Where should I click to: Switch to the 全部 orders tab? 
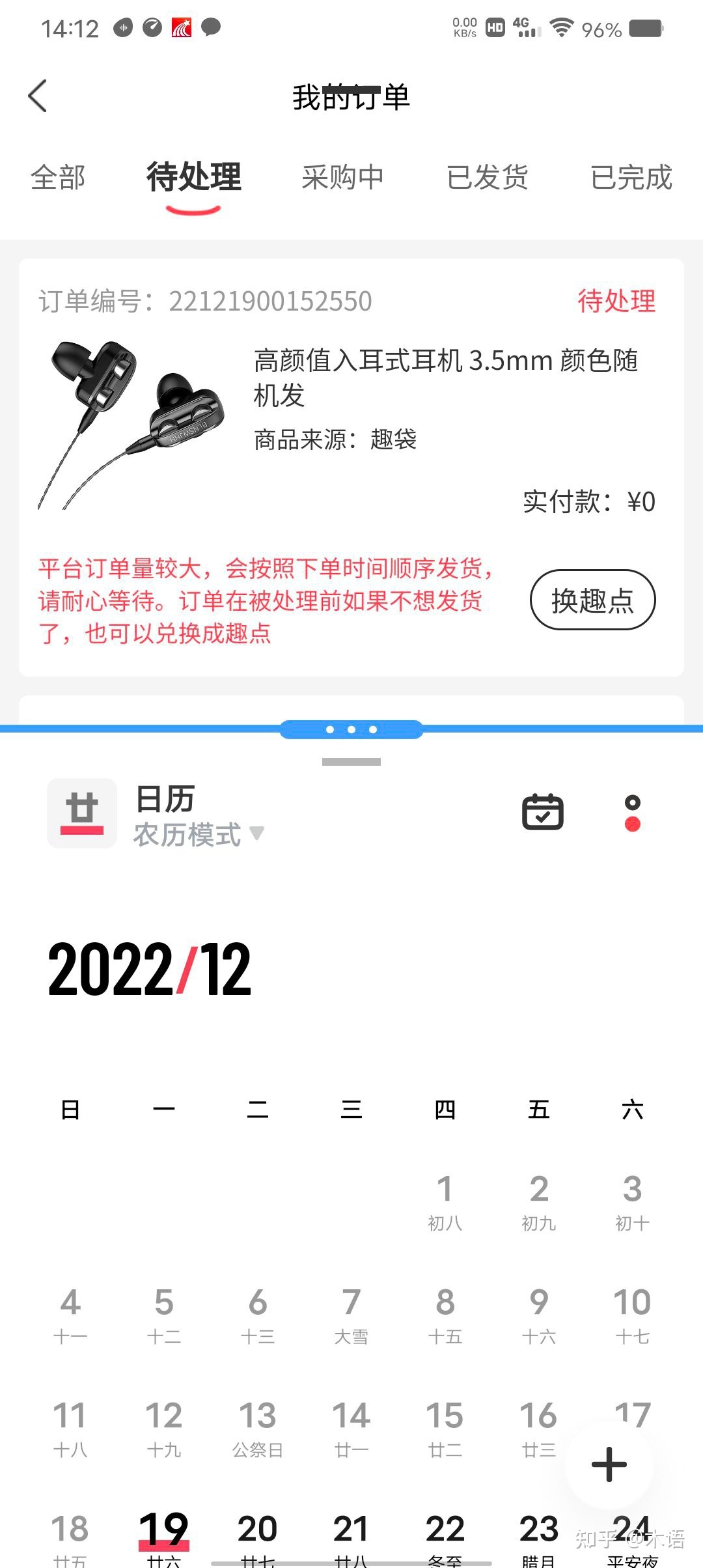point(58,177)
